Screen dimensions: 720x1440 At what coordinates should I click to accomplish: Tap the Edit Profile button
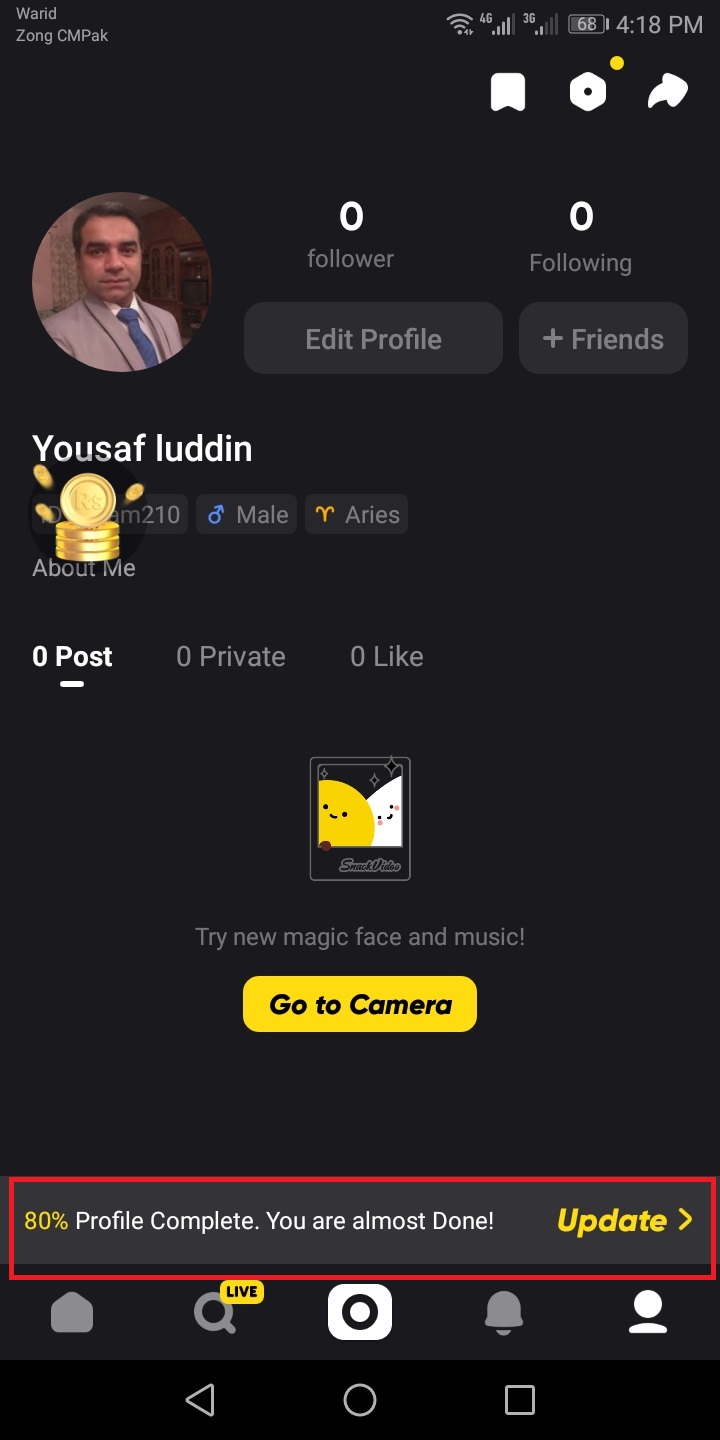pyautogui.click(x=373, y=339)
